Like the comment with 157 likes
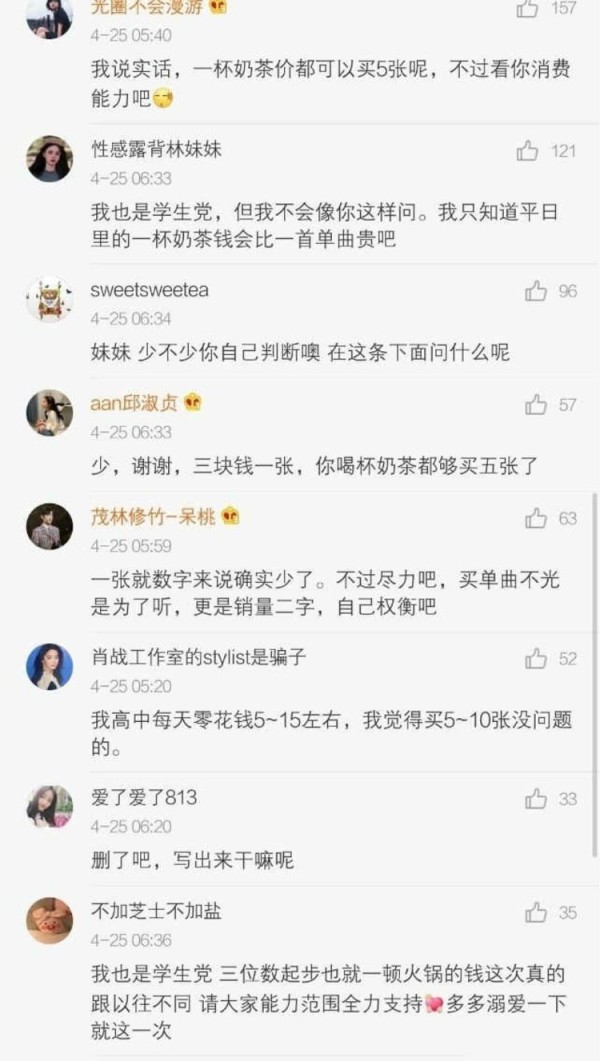600x1061 pixels. (x=528, y=8)
